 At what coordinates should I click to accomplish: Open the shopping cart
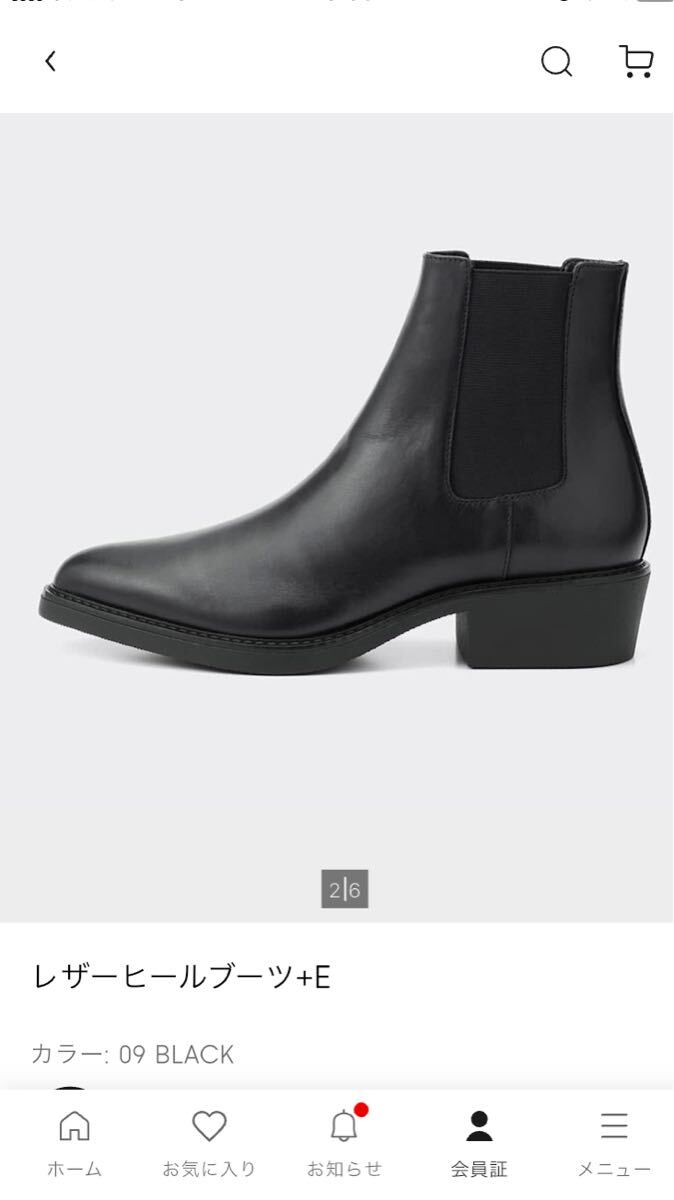pos(636,62)
